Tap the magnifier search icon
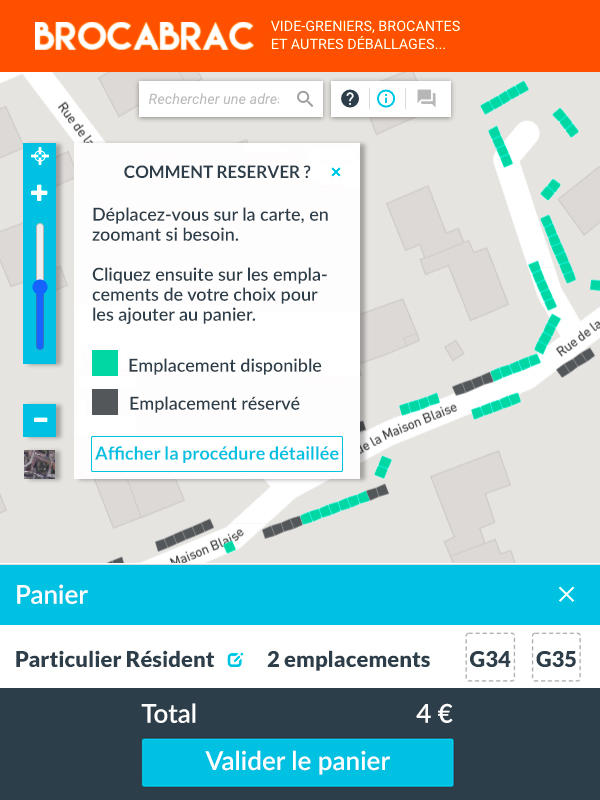 coord(305,99)
